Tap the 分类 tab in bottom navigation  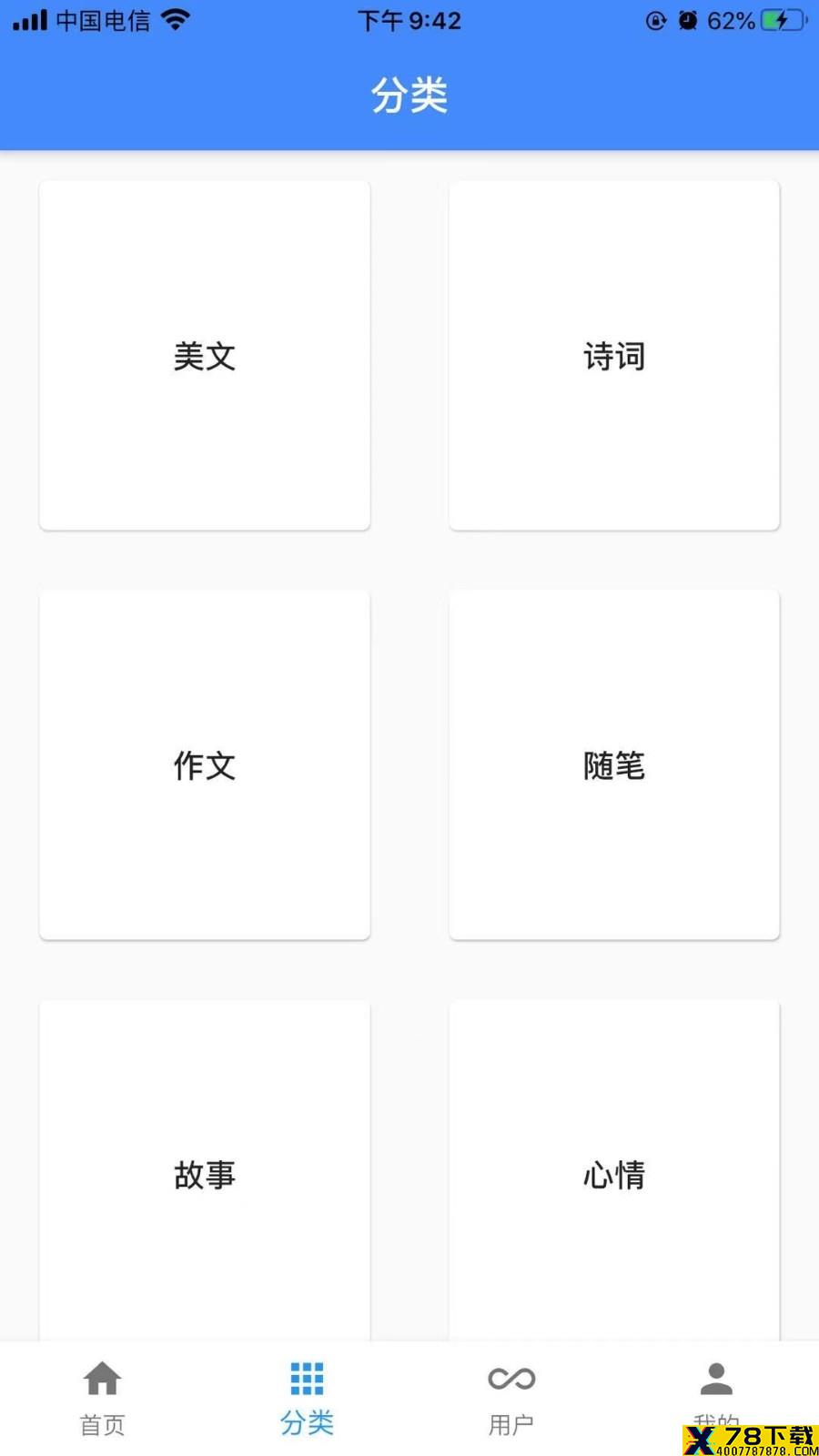(307, 1399)
